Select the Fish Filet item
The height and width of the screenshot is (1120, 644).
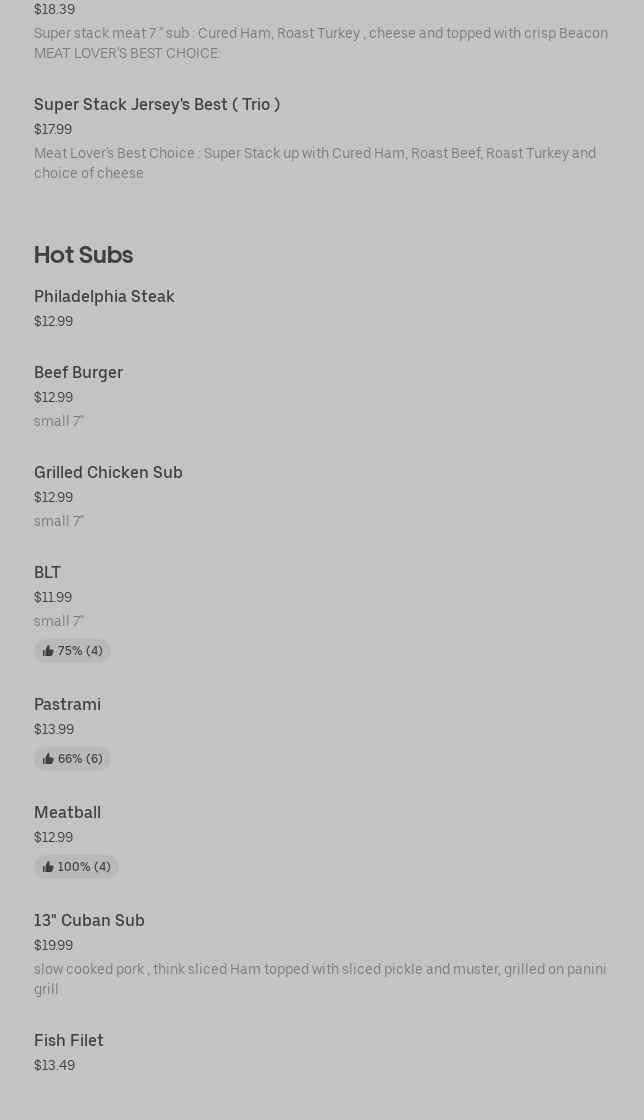click(x=69, y=1040)
